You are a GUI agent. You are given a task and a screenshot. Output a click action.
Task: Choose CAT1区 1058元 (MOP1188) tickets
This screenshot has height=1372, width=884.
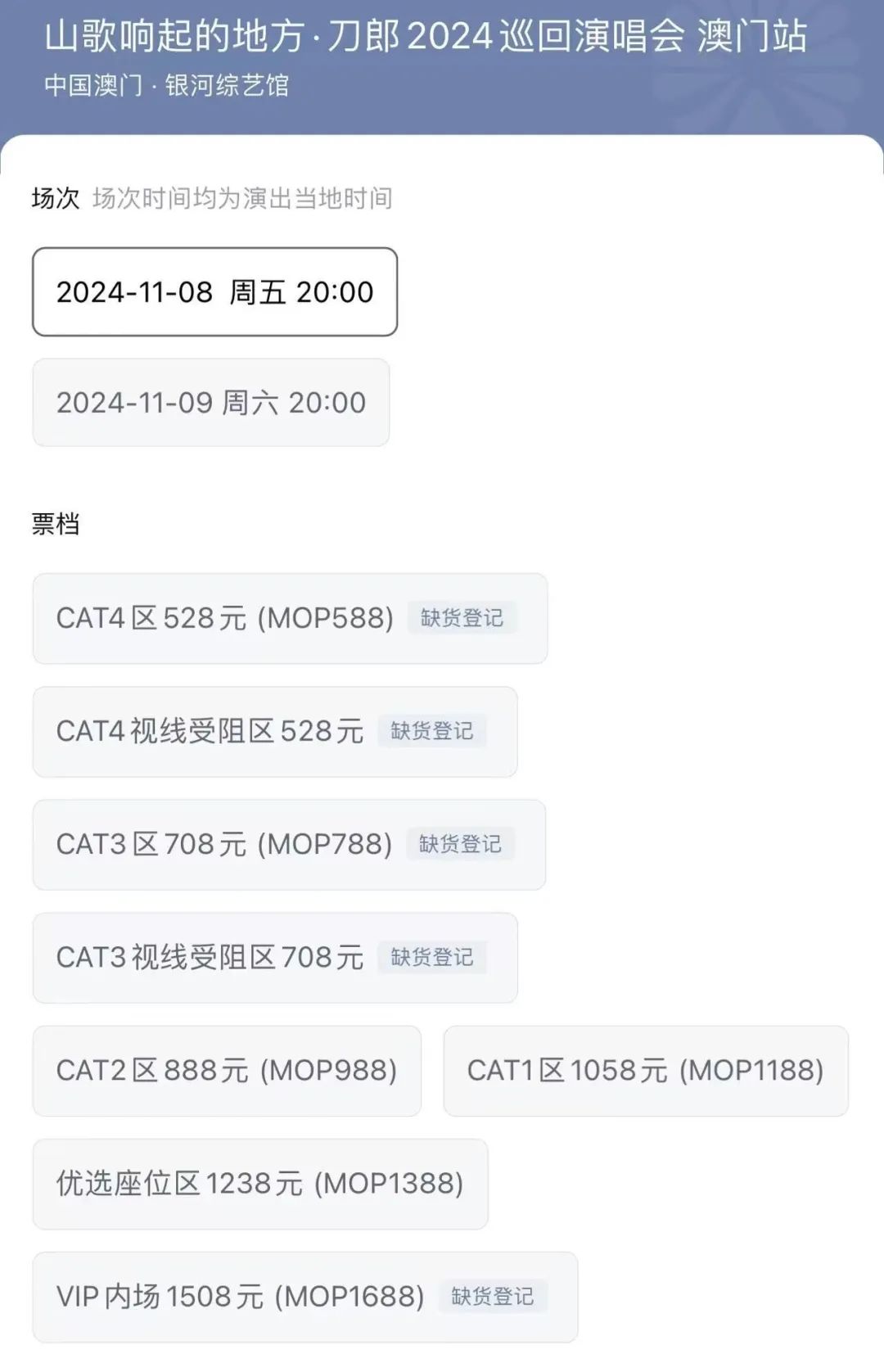pyautogui.click(x=645, y=1070)
